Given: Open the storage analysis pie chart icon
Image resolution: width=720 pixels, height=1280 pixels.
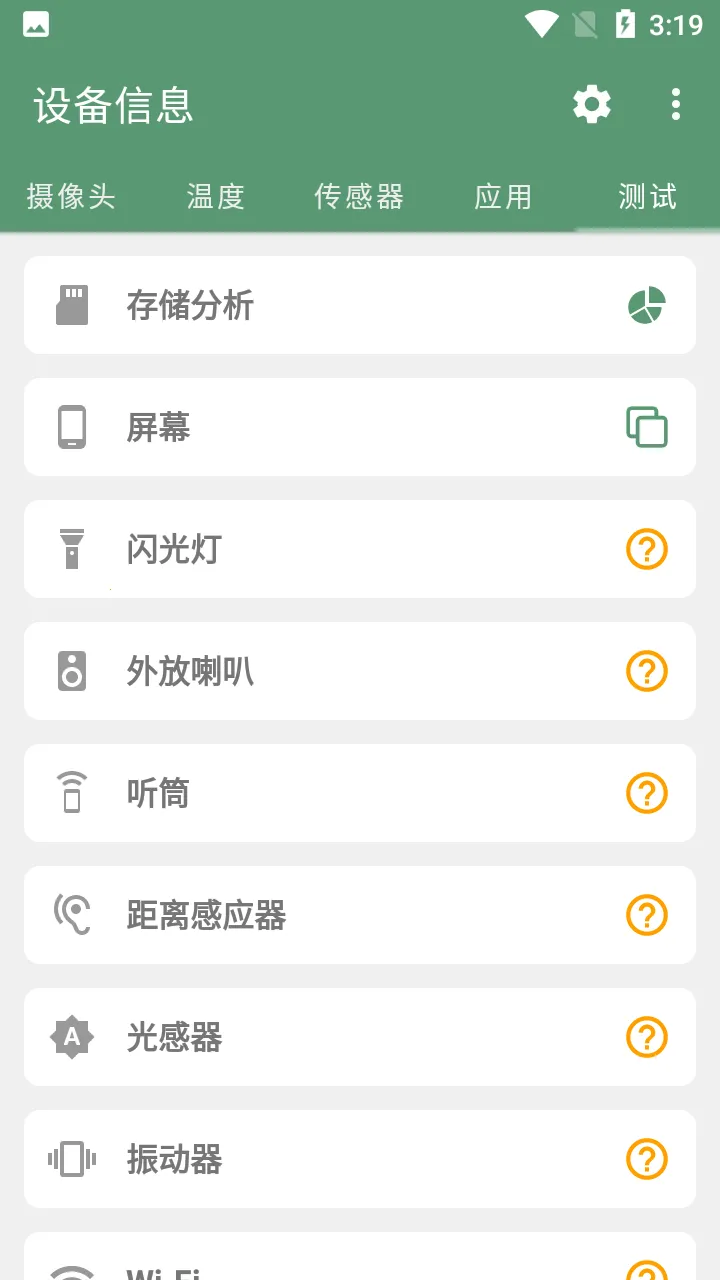Looking at the screenshot, I should point(648,305).
